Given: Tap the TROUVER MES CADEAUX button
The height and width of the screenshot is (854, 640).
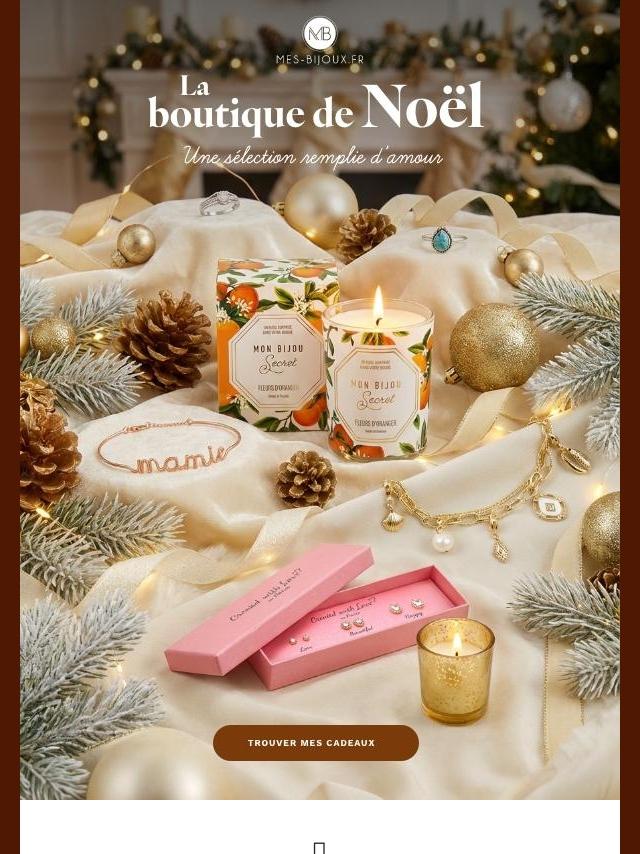Looking at the screenshot, I should pos(315,743).
